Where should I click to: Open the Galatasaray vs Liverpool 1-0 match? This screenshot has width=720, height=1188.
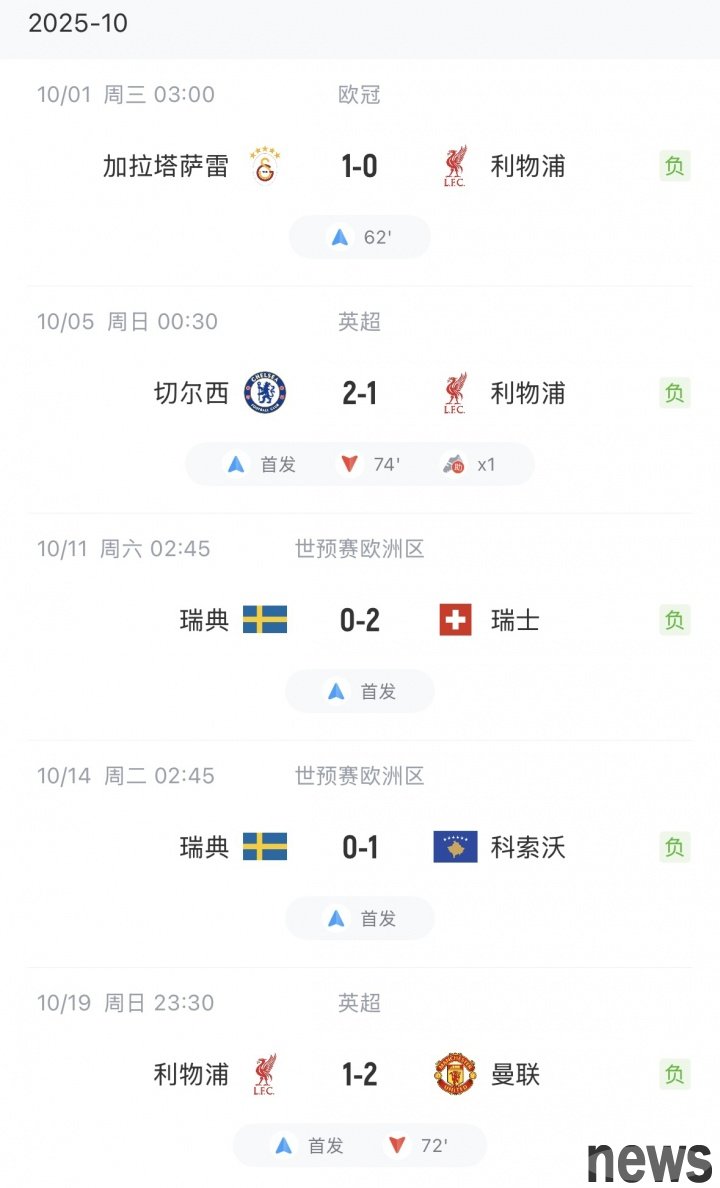359,166
